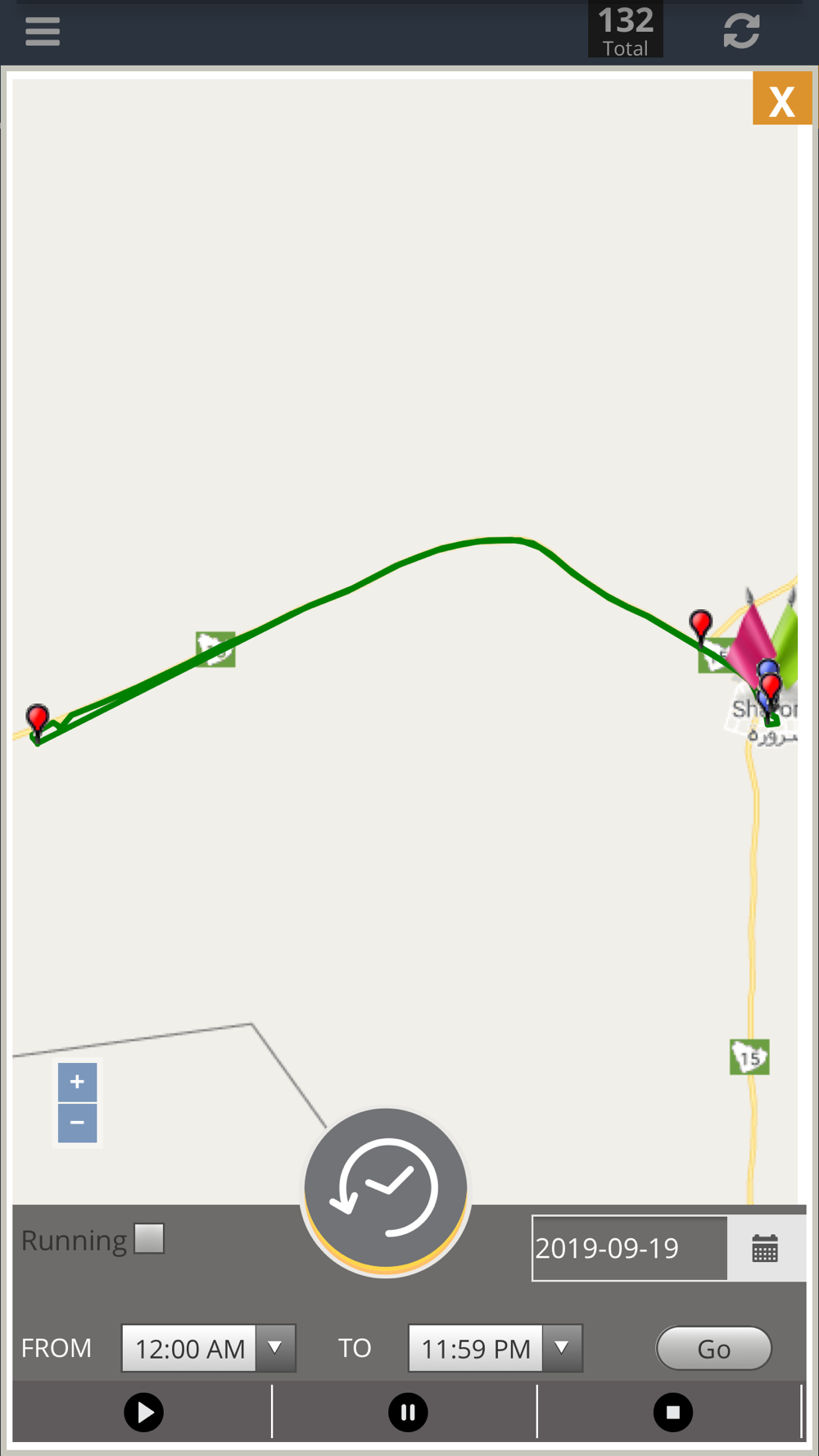Viewport: 819px width, 1456px height.
Task: Refresh the vehicle data
Action: point(741,31)
